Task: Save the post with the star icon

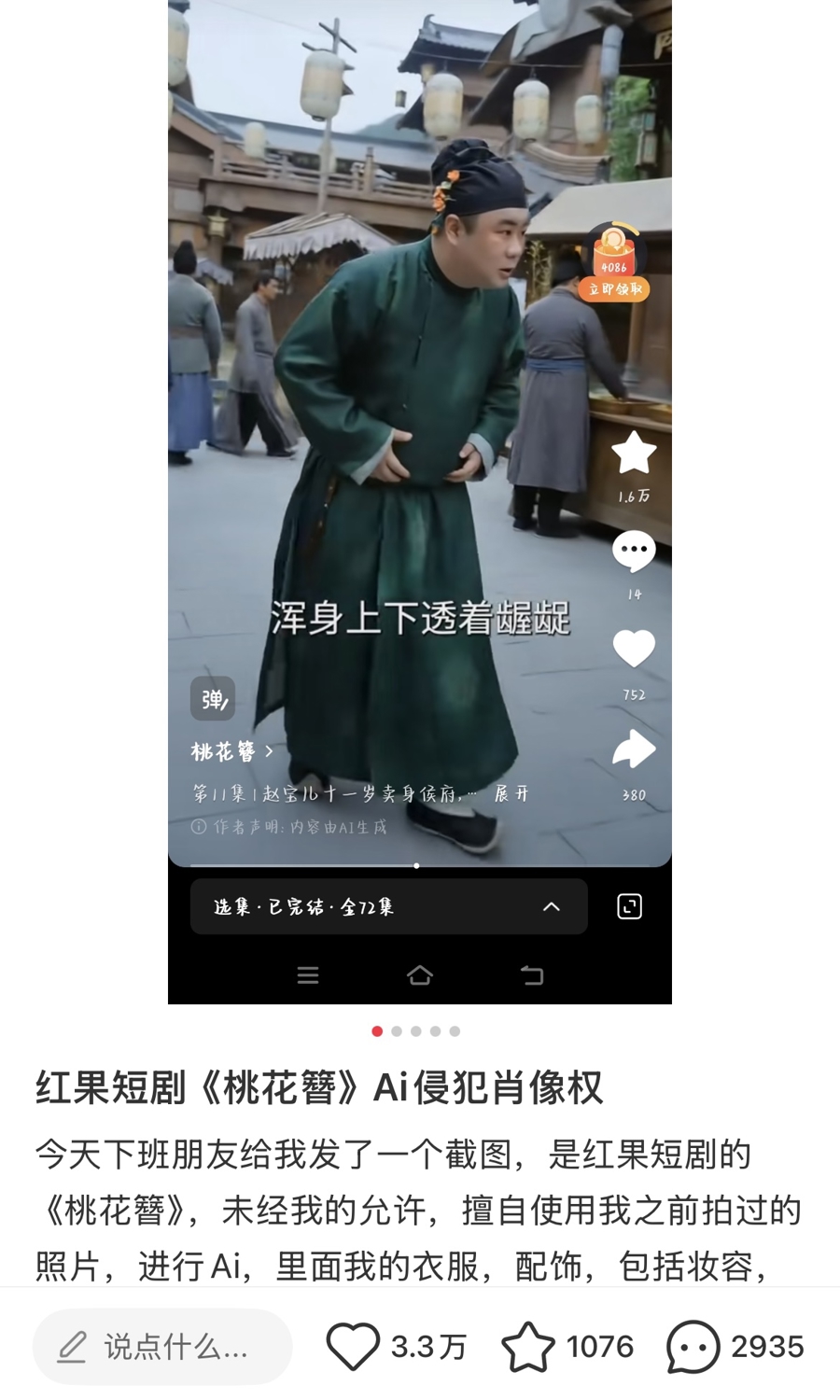Action: 527,1347
